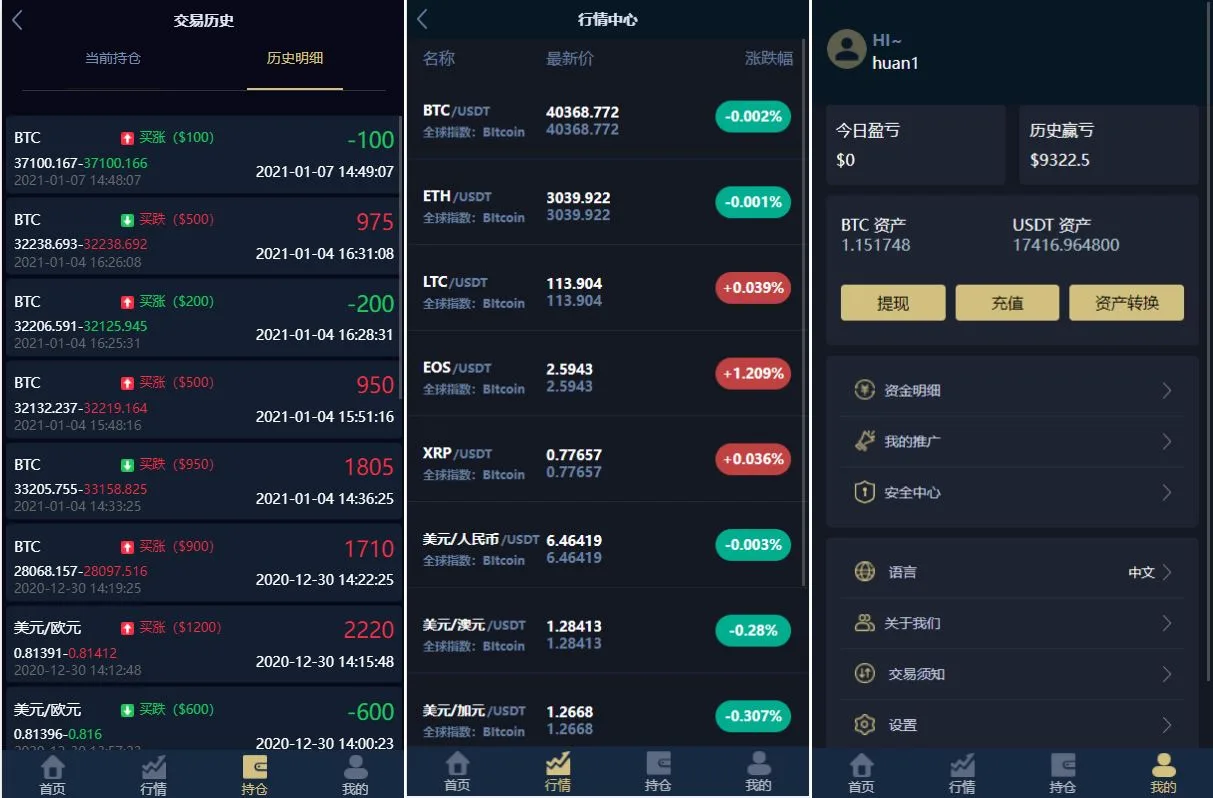Open the 我的推广 row
The image size is (1213, 798).
pyautogui.click(x=1012, y=441)
